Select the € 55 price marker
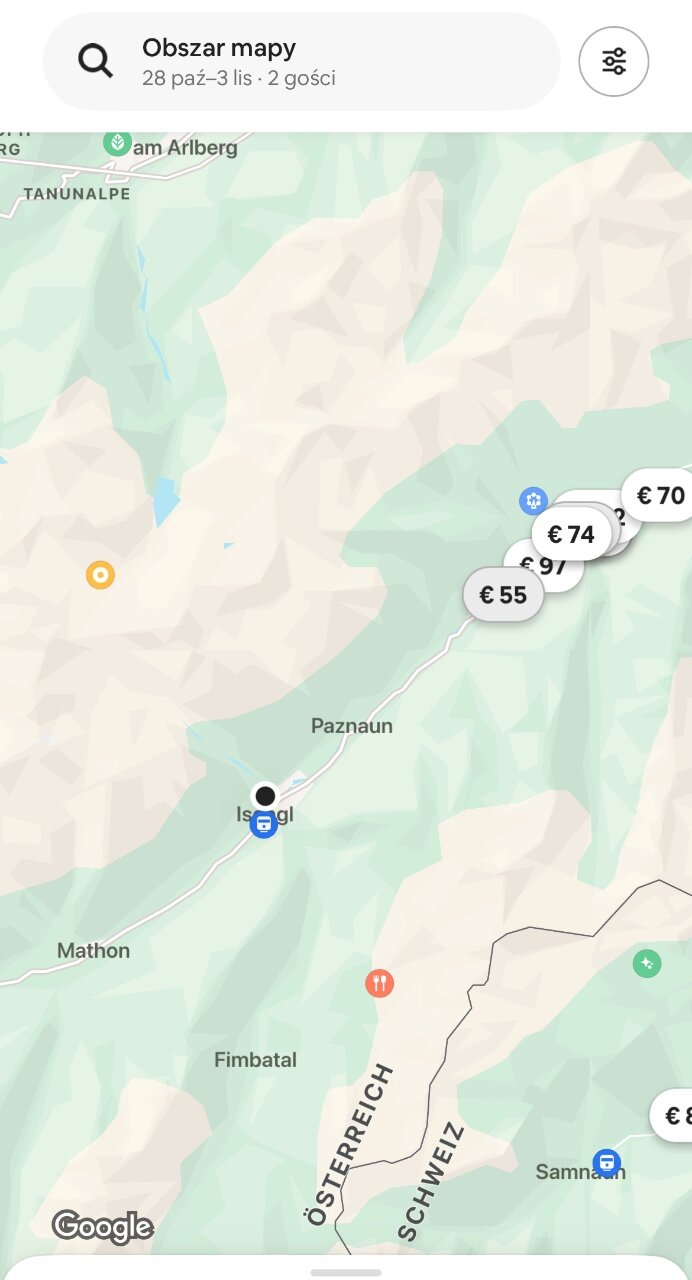Screen dimensions: 692x1280 point(503,596)
